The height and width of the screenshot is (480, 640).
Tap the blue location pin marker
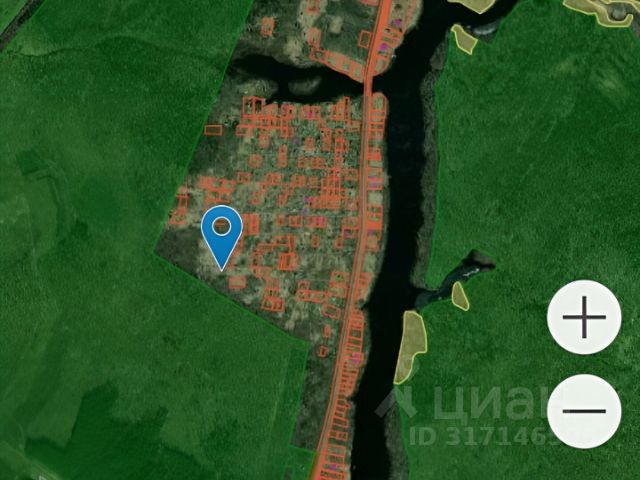(221, 233)
